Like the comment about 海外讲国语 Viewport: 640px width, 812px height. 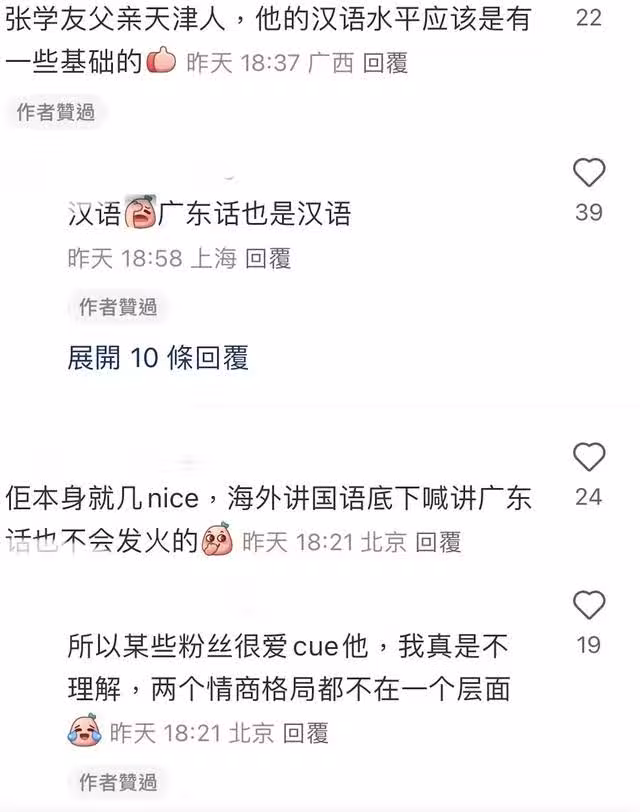tap(589, 458)
